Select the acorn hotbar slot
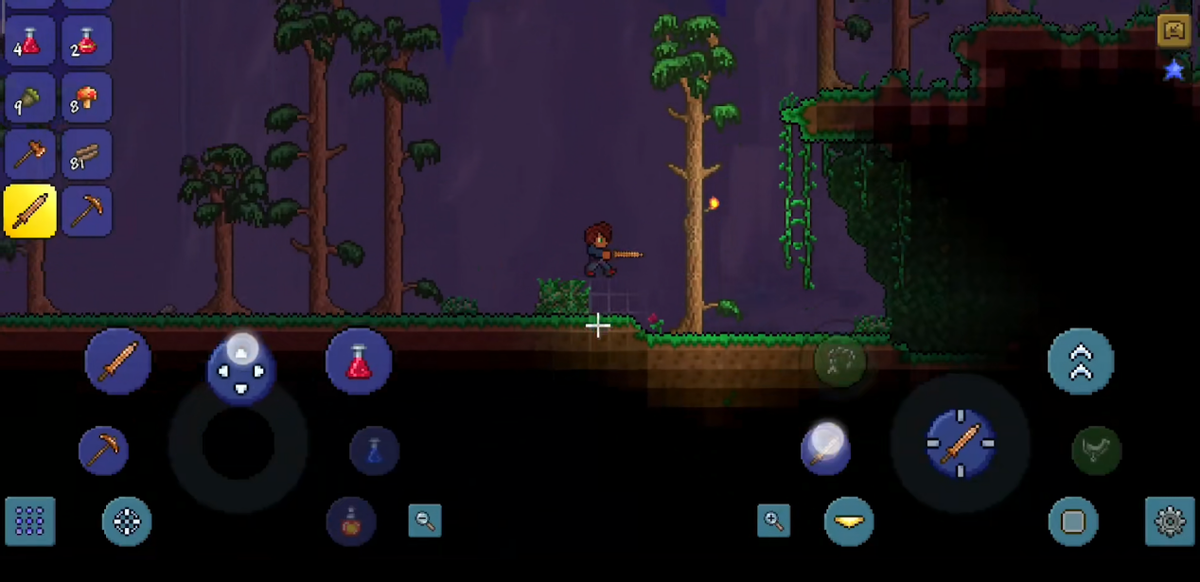Viewport: 1200px width, 582px height. click(30, 98)
